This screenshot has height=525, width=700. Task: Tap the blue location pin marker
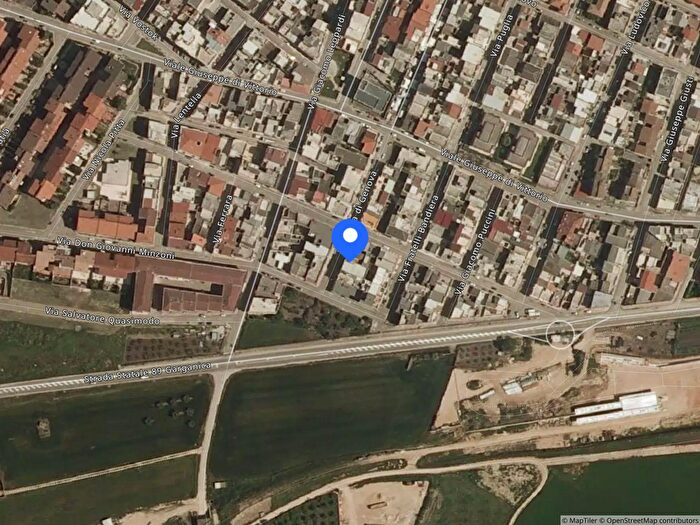pyautogui.click(x=350, y=238)
